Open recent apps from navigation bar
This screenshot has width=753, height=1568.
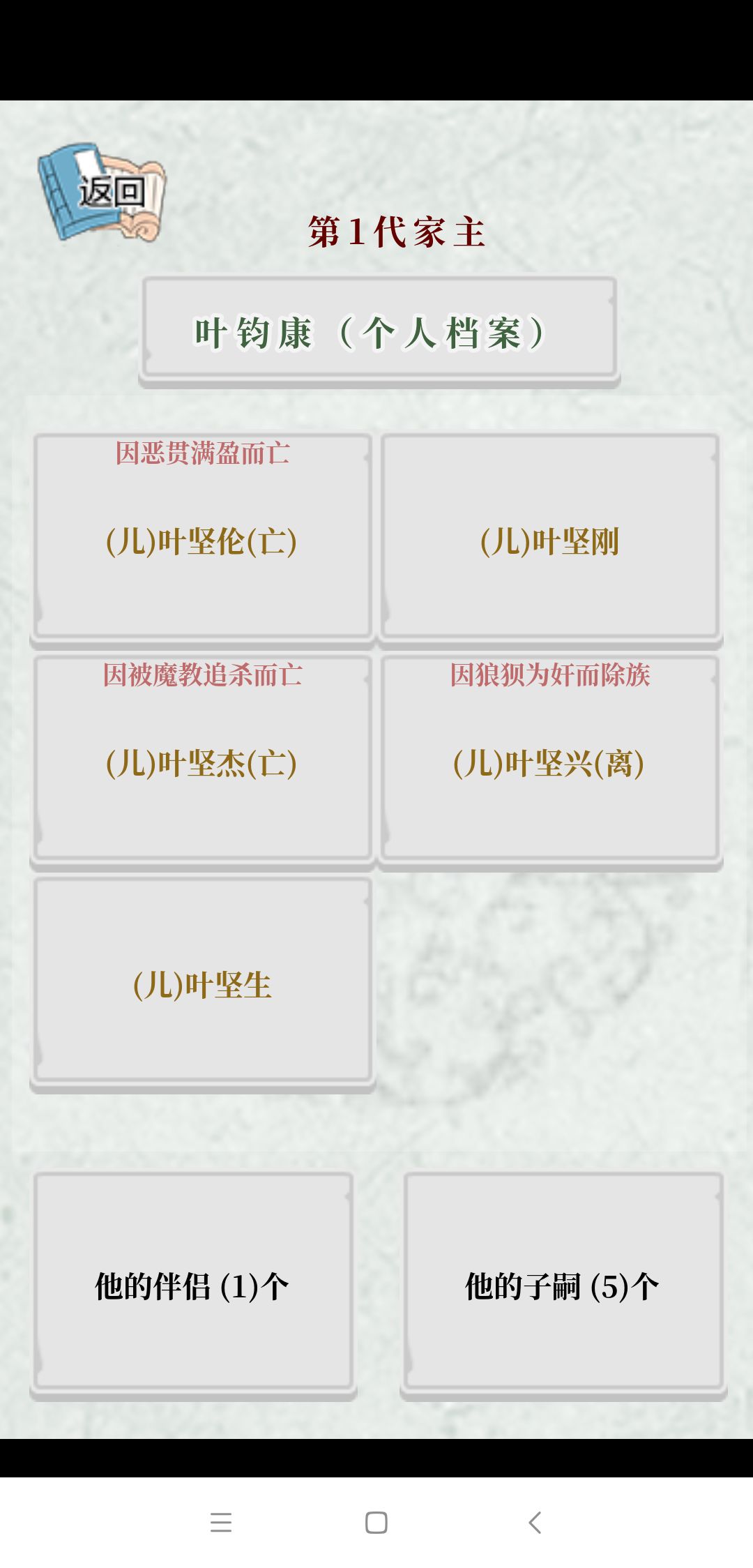coord(220,1522)
